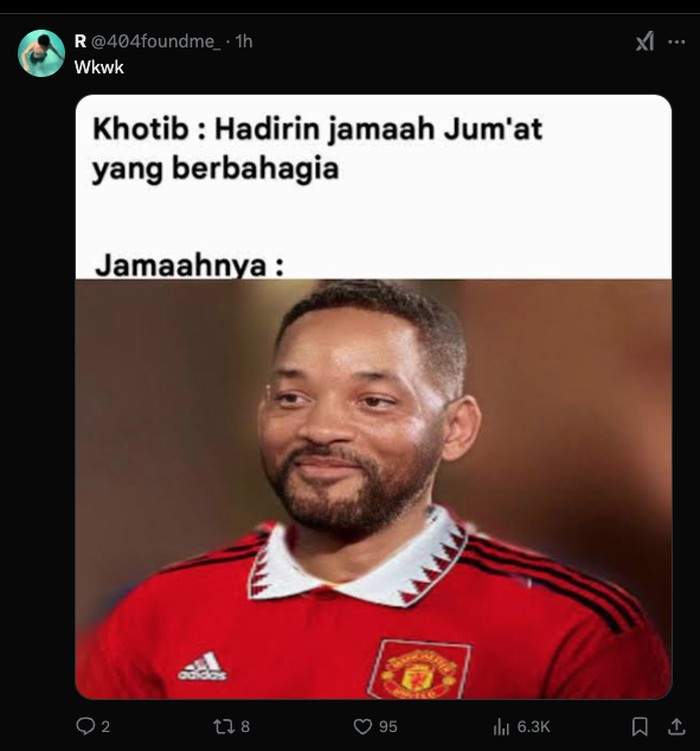Tap the Grok icon on the post
The height and width of the screenshot is (751, 700).
tap(645, 42)
